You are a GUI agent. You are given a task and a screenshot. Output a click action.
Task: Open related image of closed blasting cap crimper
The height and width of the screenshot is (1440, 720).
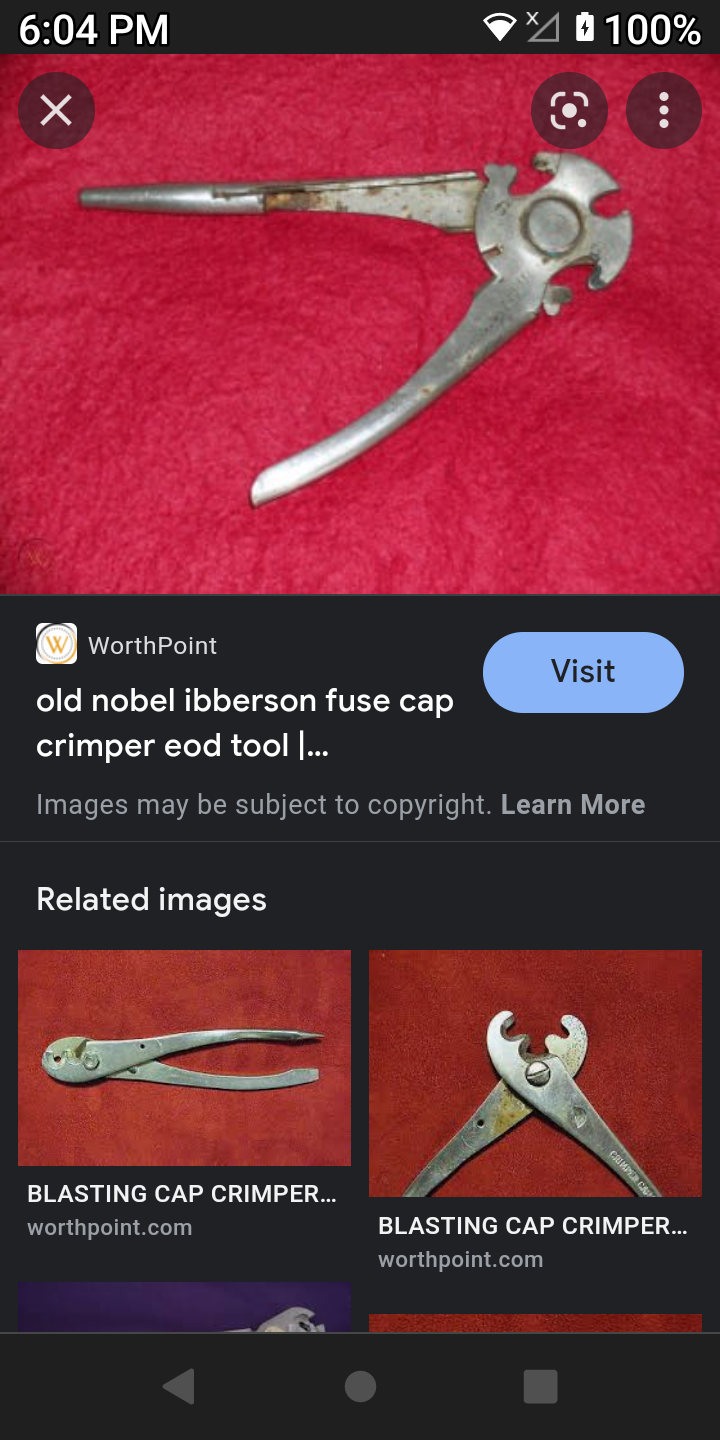(x=184, y=1058)
